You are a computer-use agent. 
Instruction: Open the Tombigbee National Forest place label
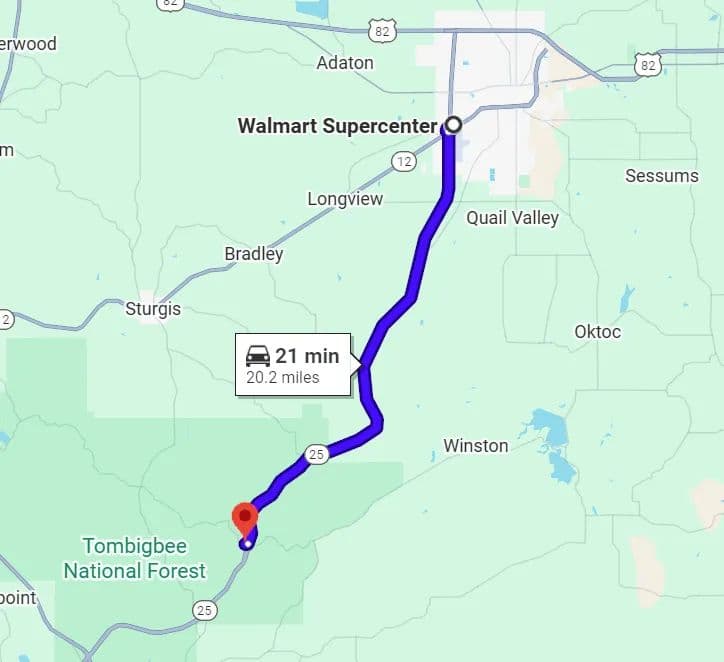[x=134, y=558]
